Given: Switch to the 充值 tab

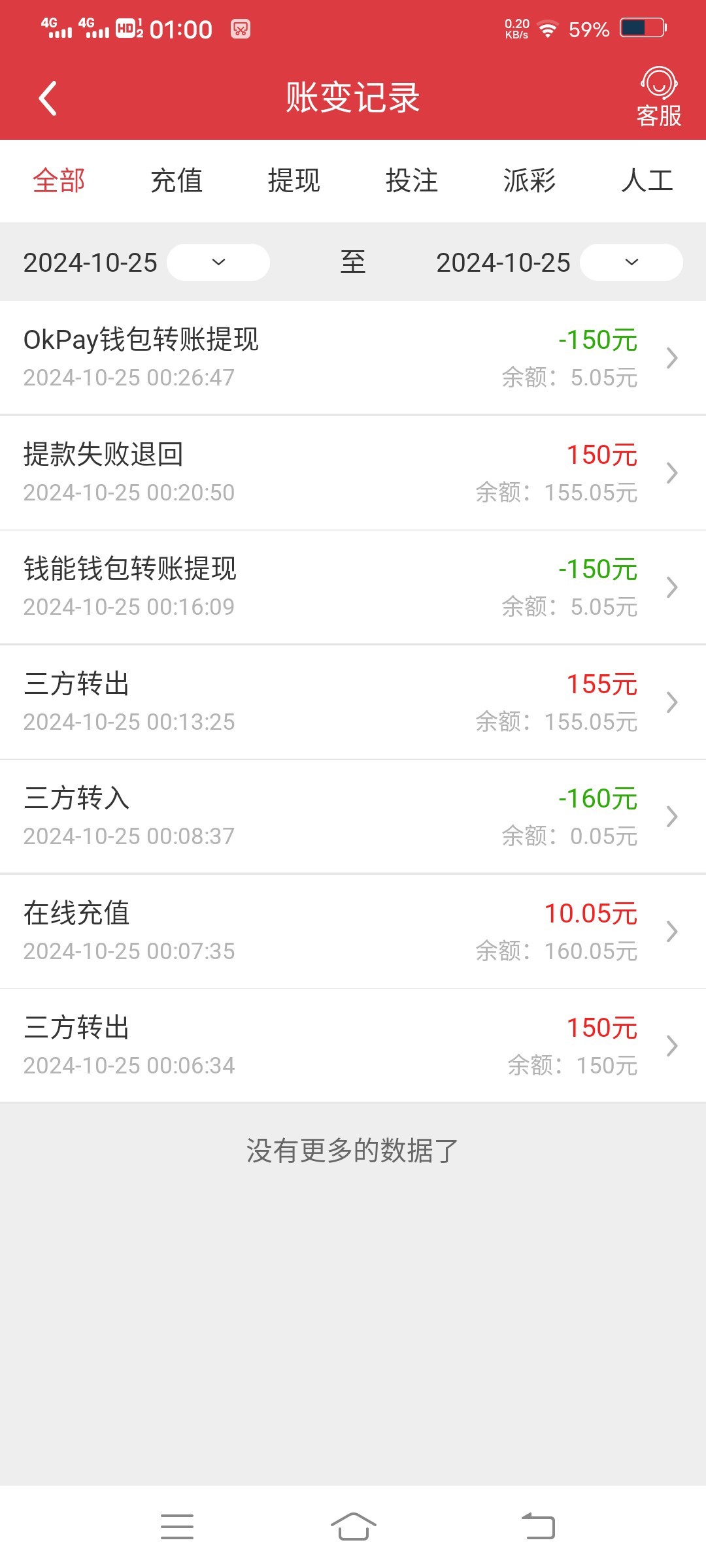Looking at the screenshot, I should 176,181.
